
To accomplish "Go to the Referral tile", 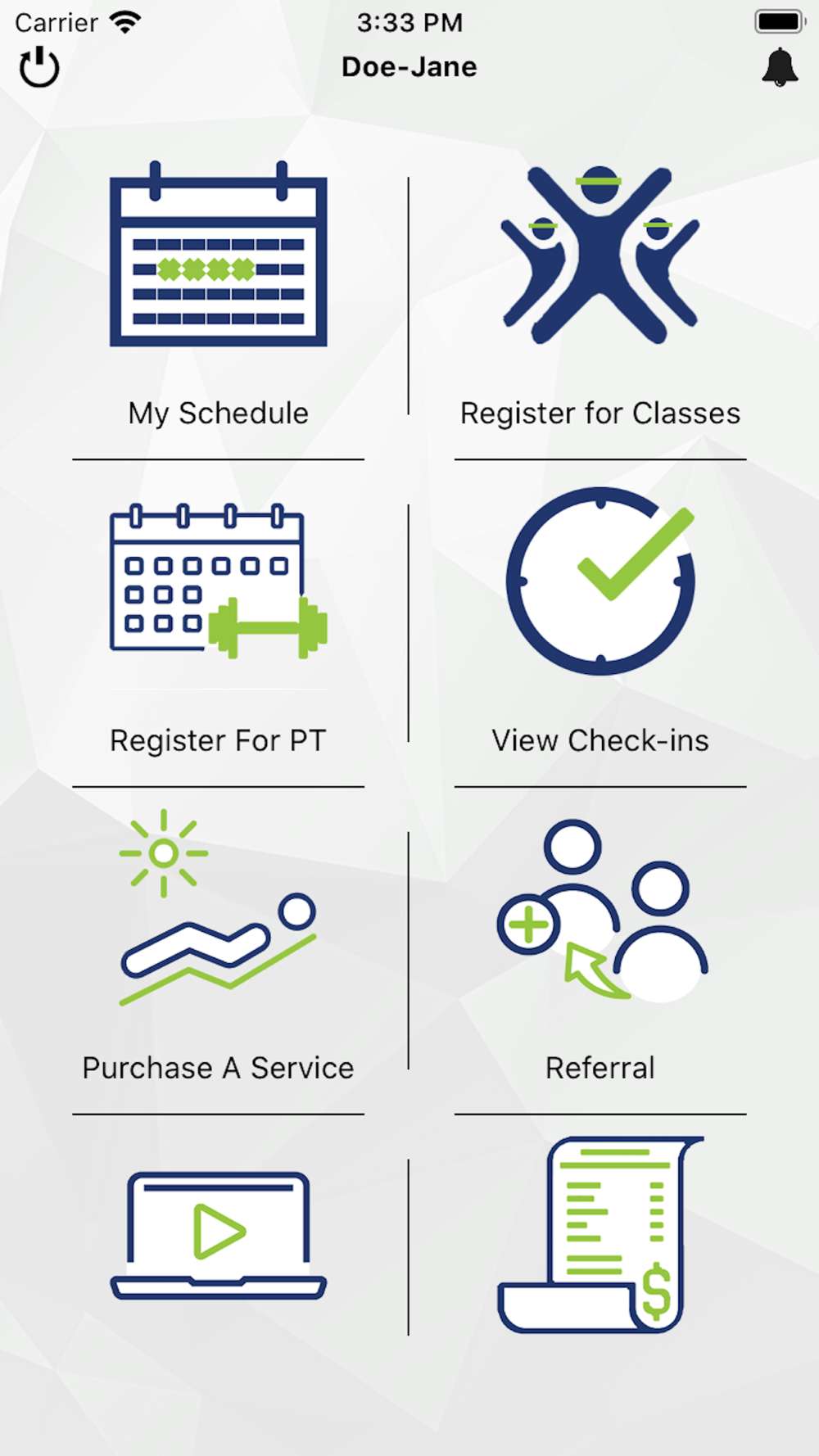I will coord(600,951).
